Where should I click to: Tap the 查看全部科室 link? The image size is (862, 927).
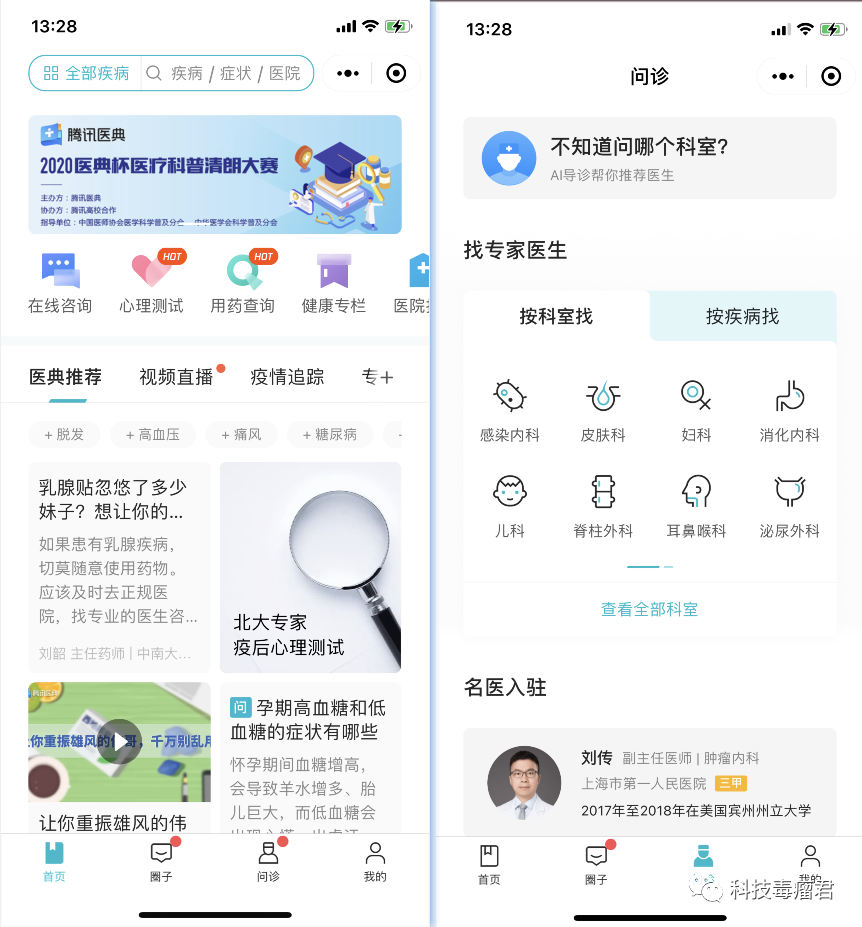pos(650,609)
